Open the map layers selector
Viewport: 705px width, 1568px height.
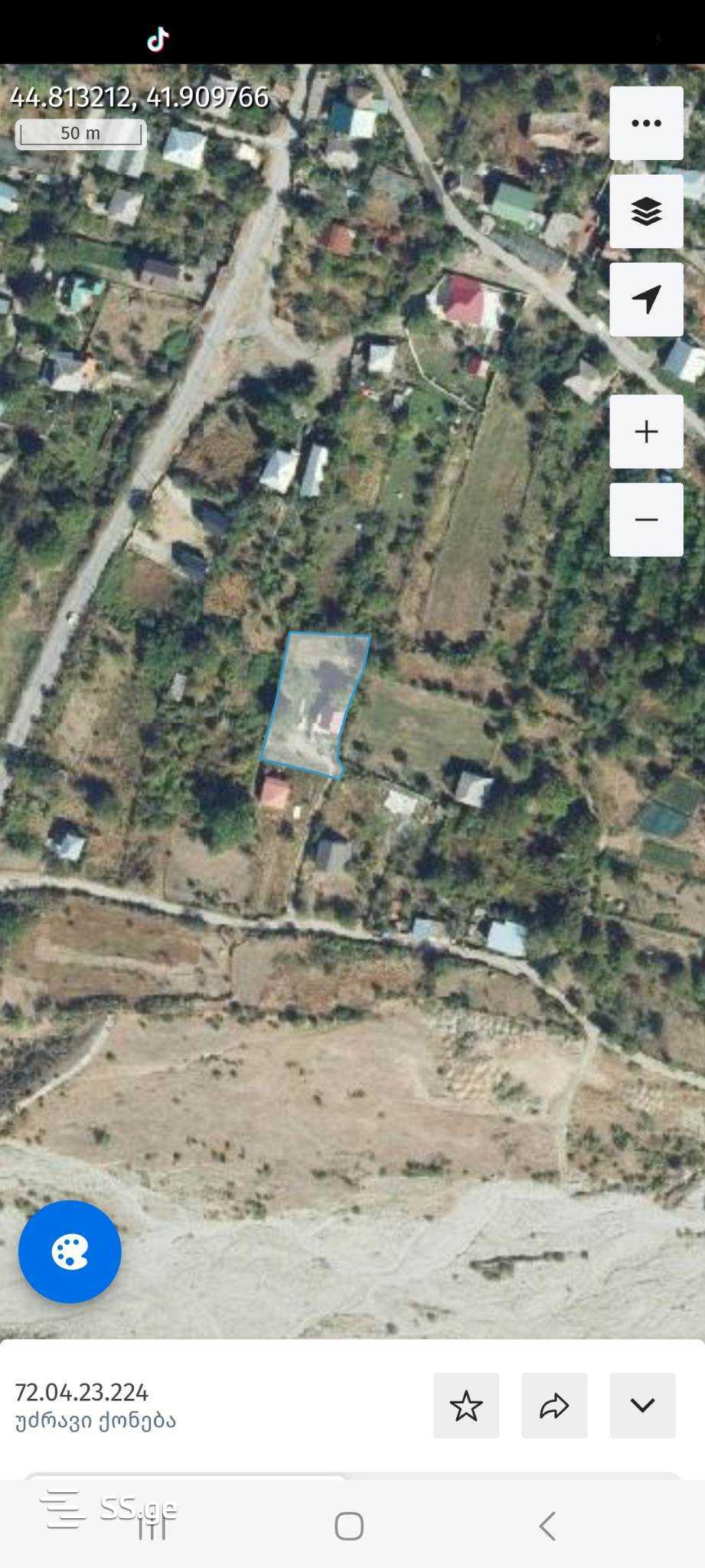click(x=646, y=211)
